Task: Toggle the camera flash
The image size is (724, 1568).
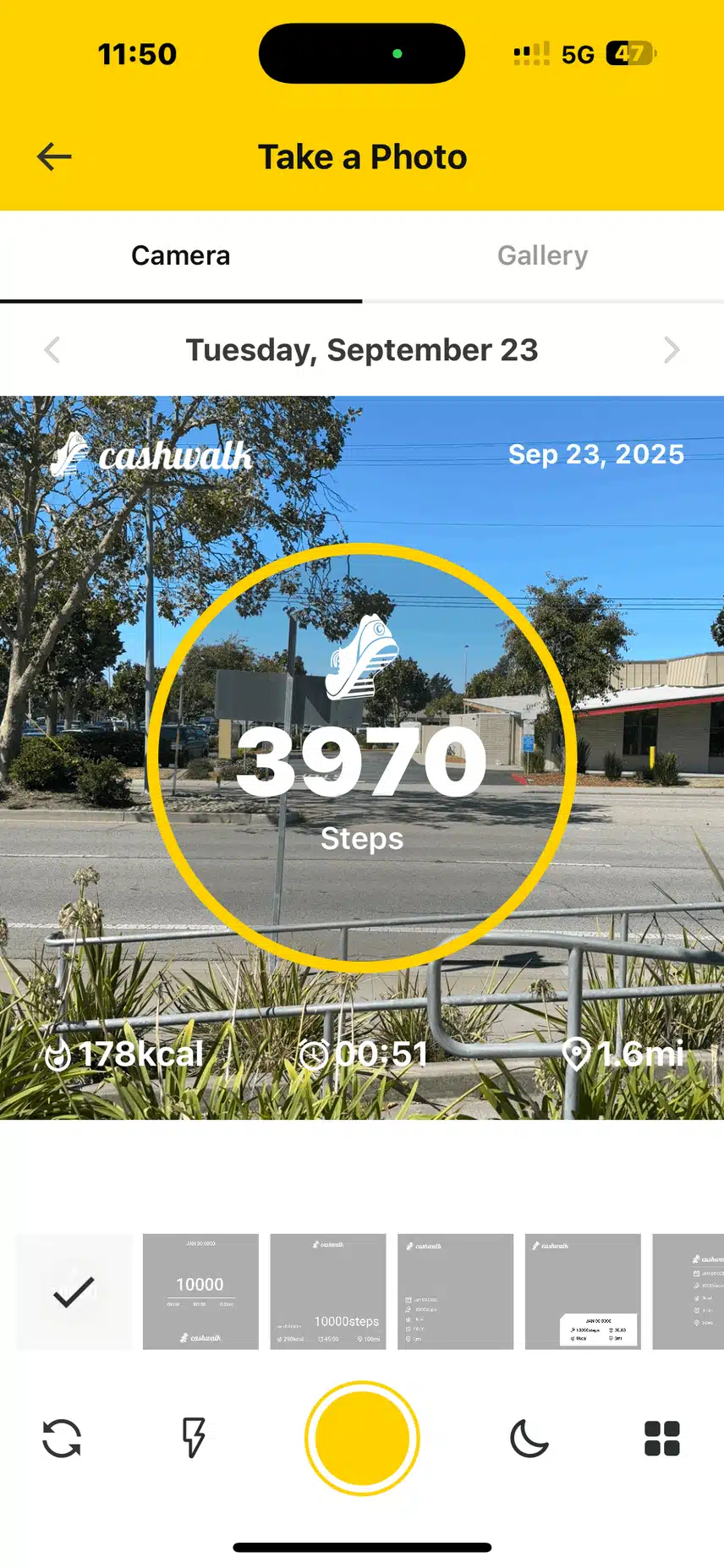Action: pyautogui.click(x=194, y=1438)
